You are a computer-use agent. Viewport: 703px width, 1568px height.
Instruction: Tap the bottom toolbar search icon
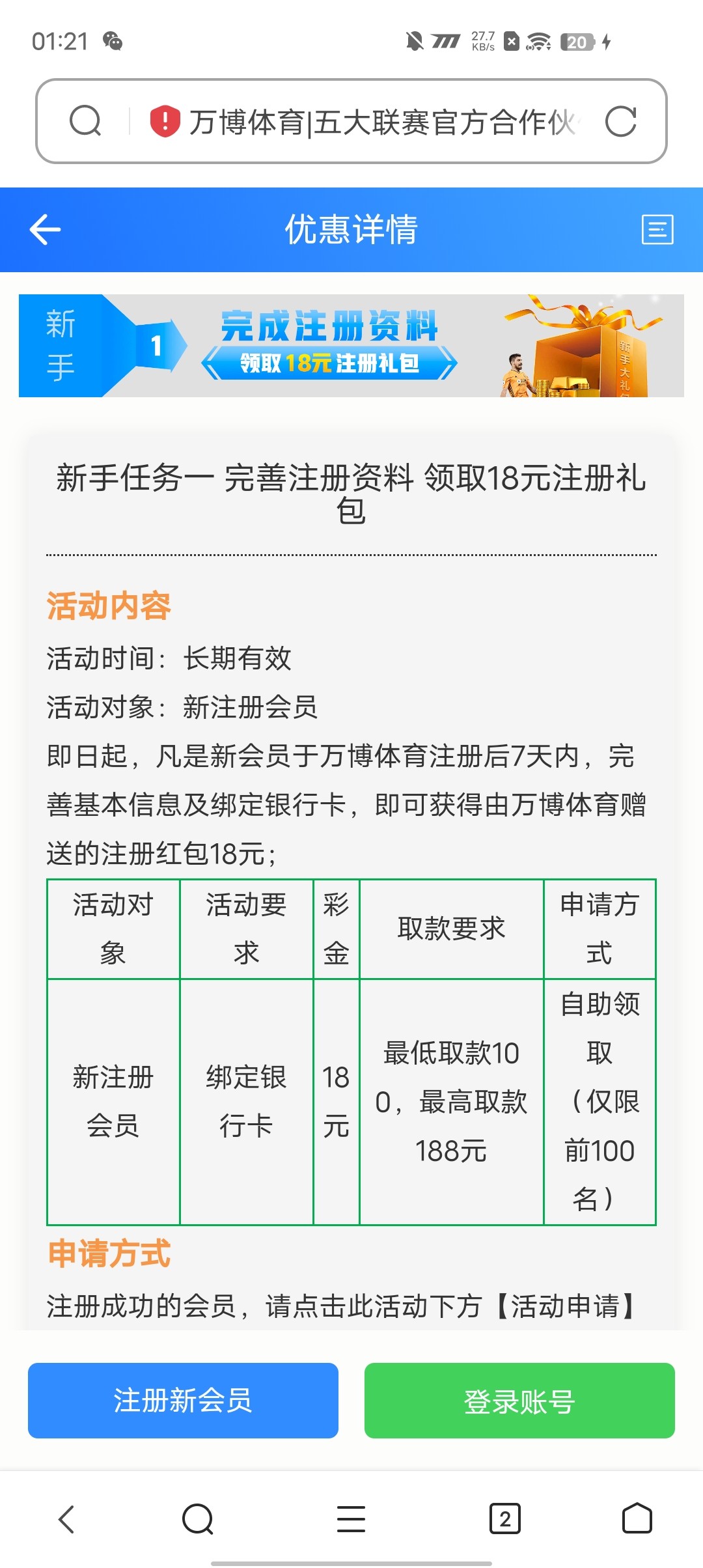point(198,1519)
